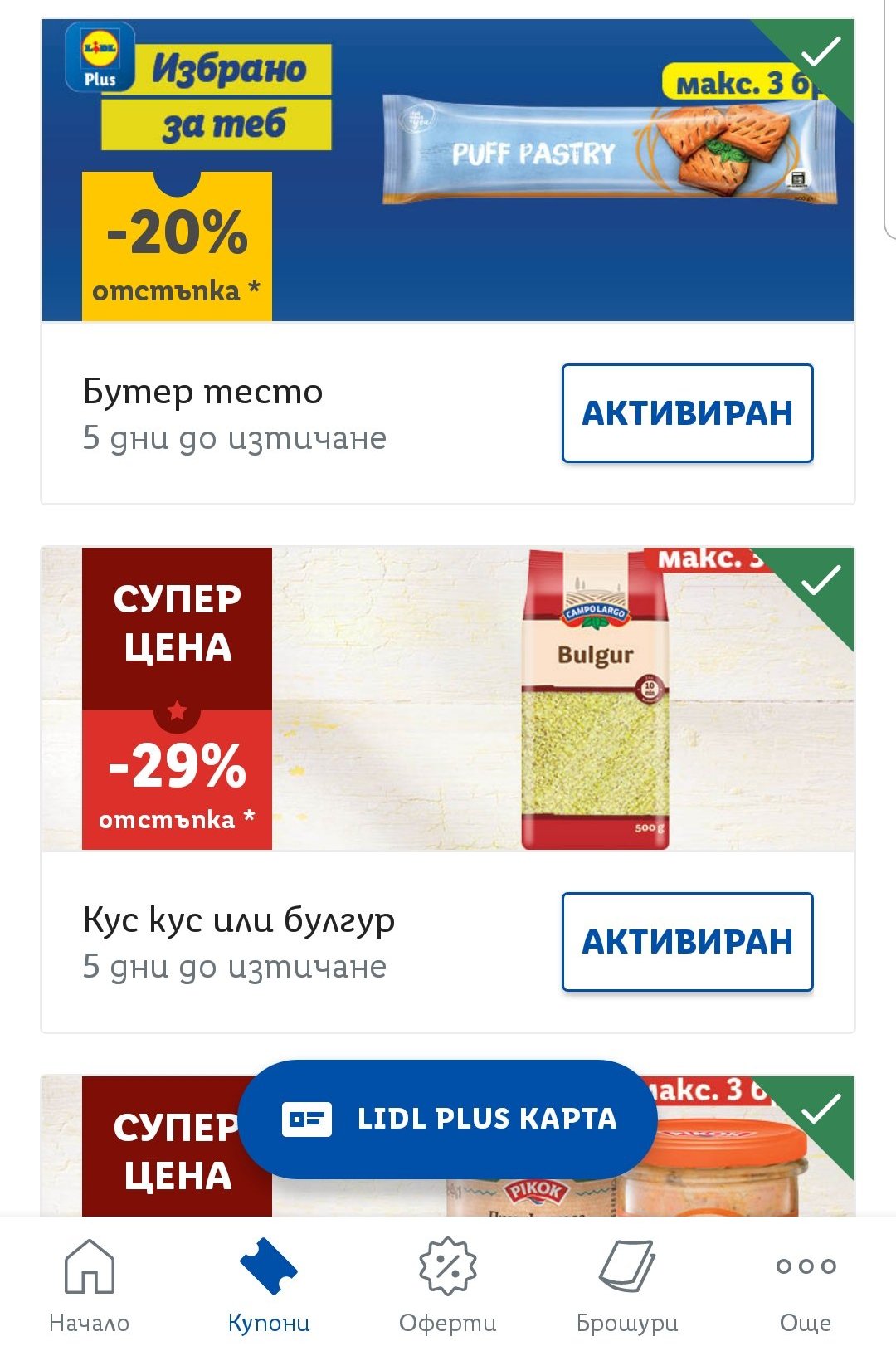Tap АКТИВИРАН button for Бутер тесто coupon
Viewport: 896px width, 1356px height.
coord(687,412)
